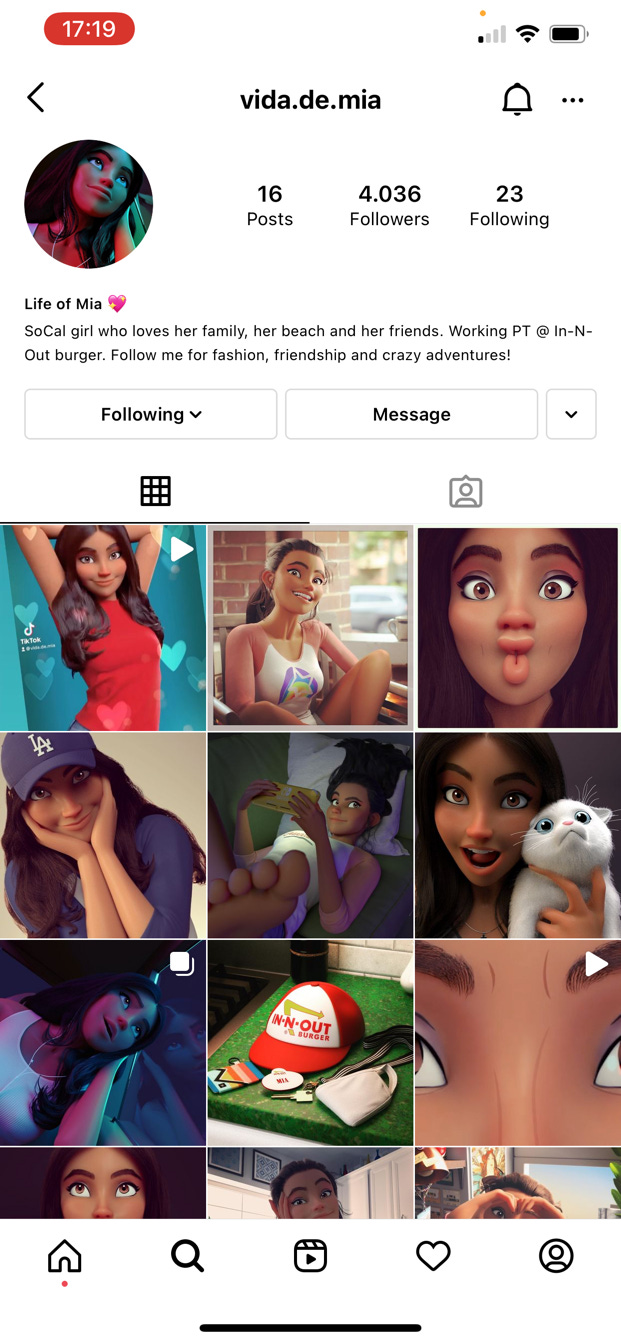621x1344 pixels.
Task: Open the notifications bell for vida.de.mia
Action: click(x=516, y=99)
